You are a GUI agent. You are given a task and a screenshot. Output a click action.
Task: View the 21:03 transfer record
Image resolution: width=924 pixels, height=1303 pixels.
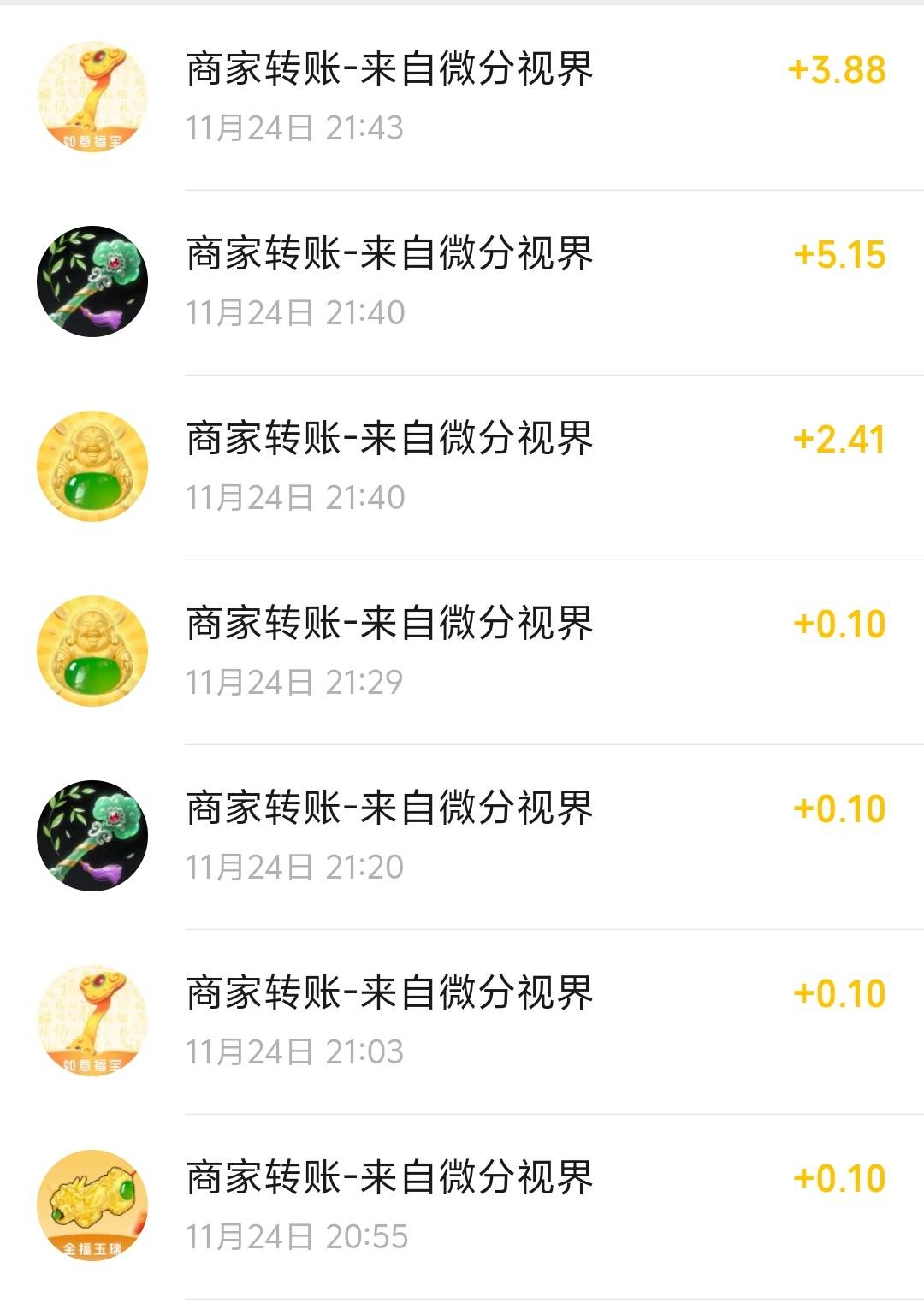[462, 1022]
